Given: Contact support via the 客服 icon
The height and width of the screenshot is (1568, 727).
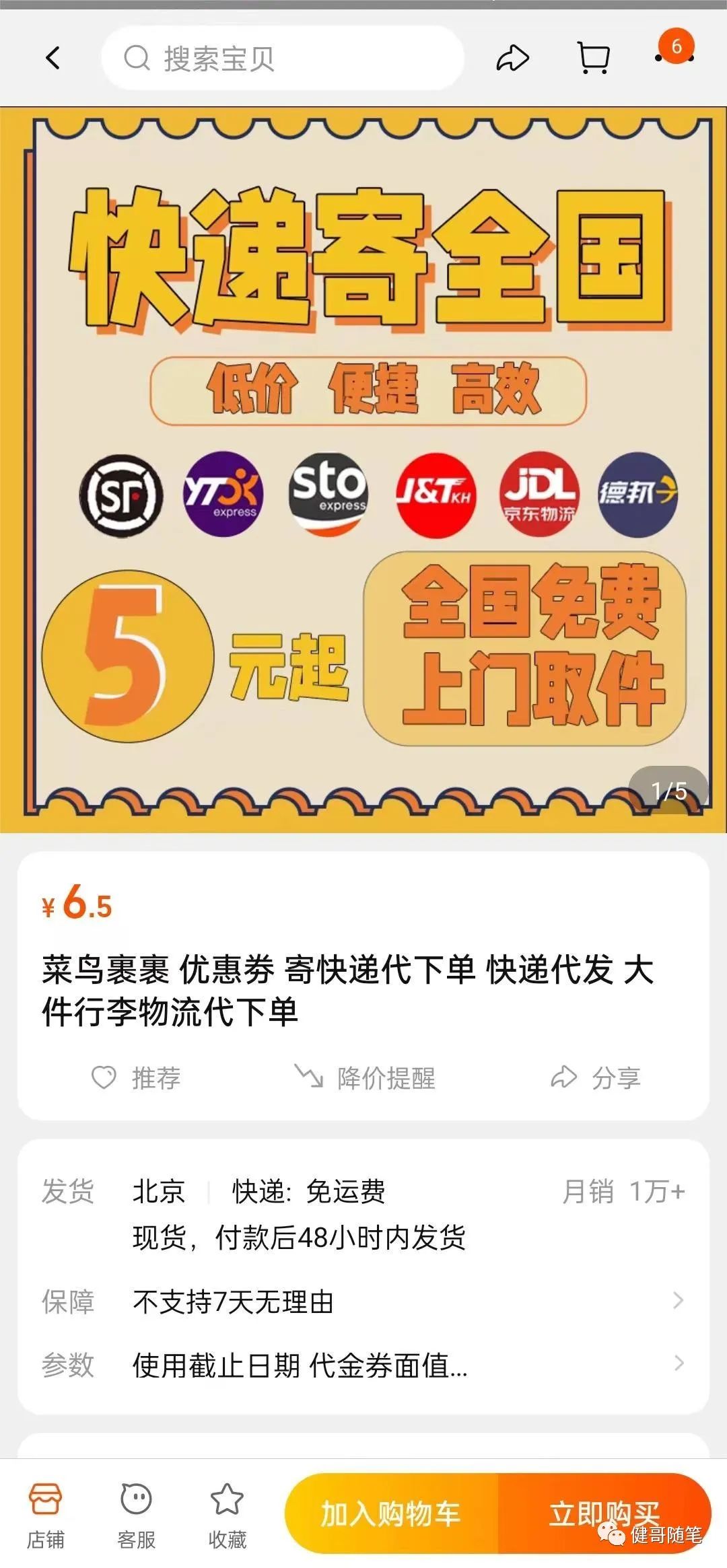Looking at the screenshot, I should (135, 1512).
